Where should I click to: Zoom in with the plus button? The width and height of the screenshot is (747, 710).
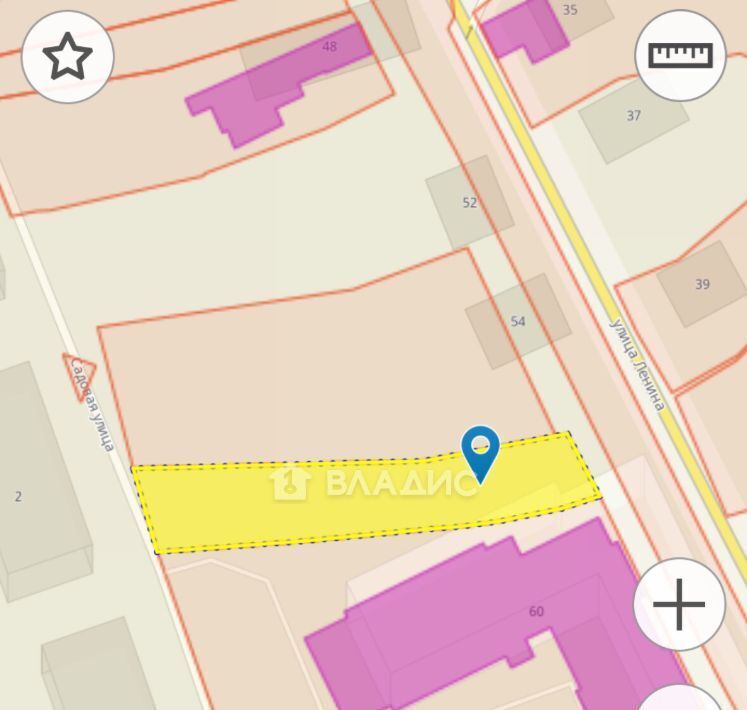(679, 604)
